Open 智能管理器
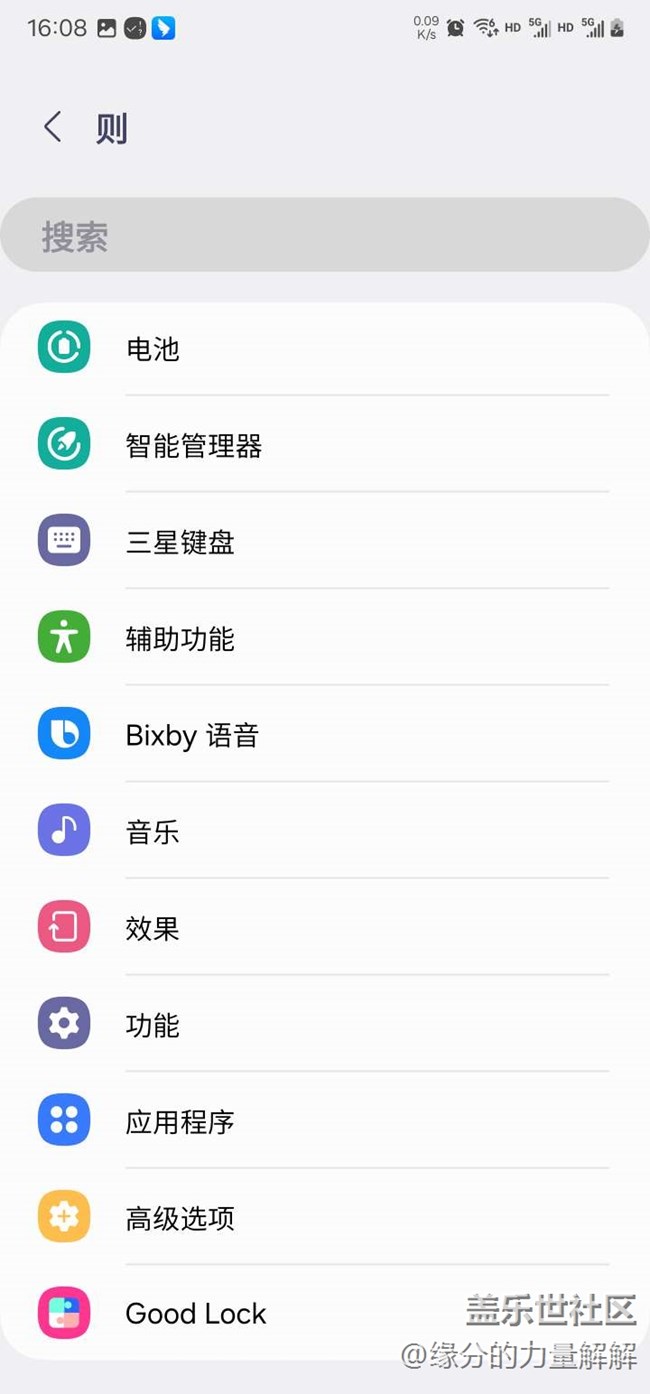The height and width of the screenshot is (1394, 650). (324, 445)
